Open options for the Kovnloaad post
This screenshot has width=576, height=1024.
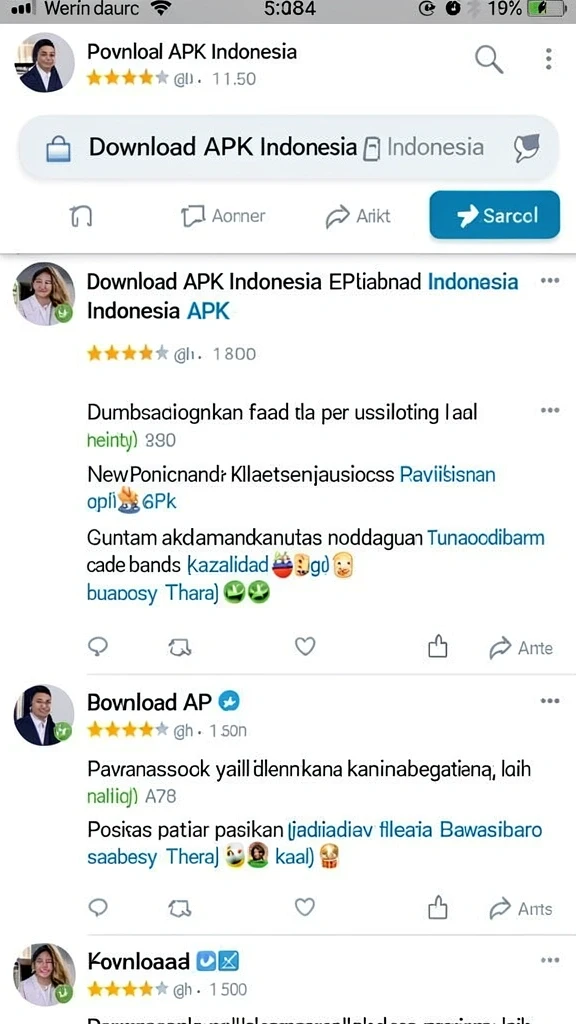[550, 960]
